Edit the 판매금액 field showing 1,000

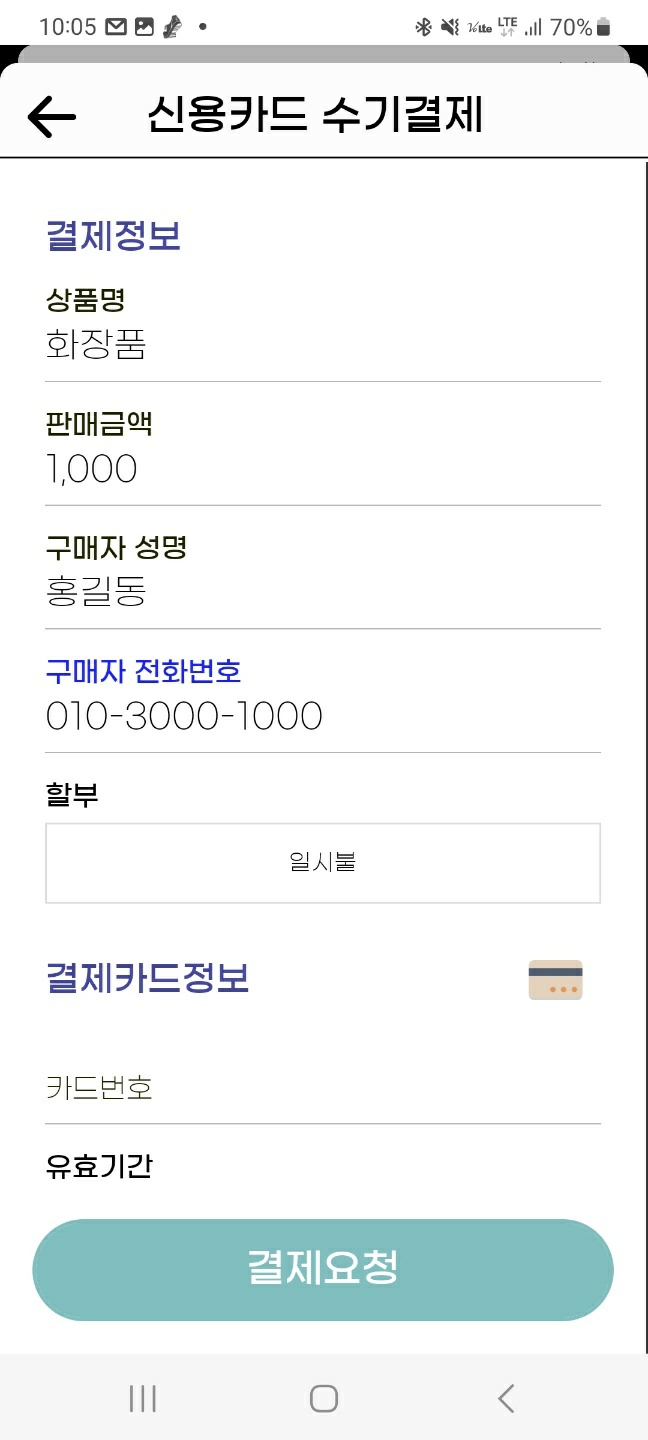coord(322,469)
